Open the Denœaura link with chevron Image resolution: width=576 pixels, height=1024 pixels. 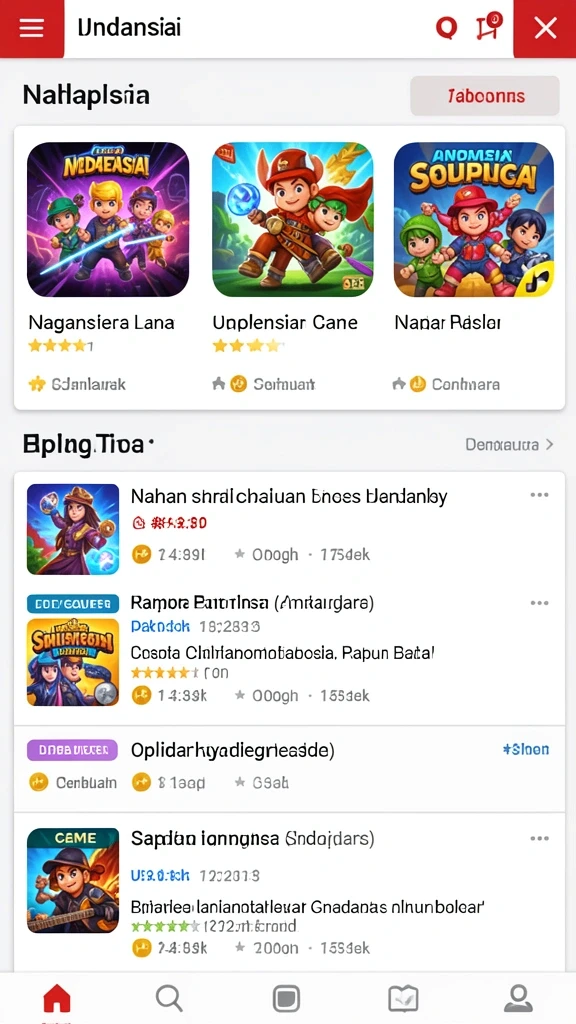pyautogui.click(x=509, y=445)
